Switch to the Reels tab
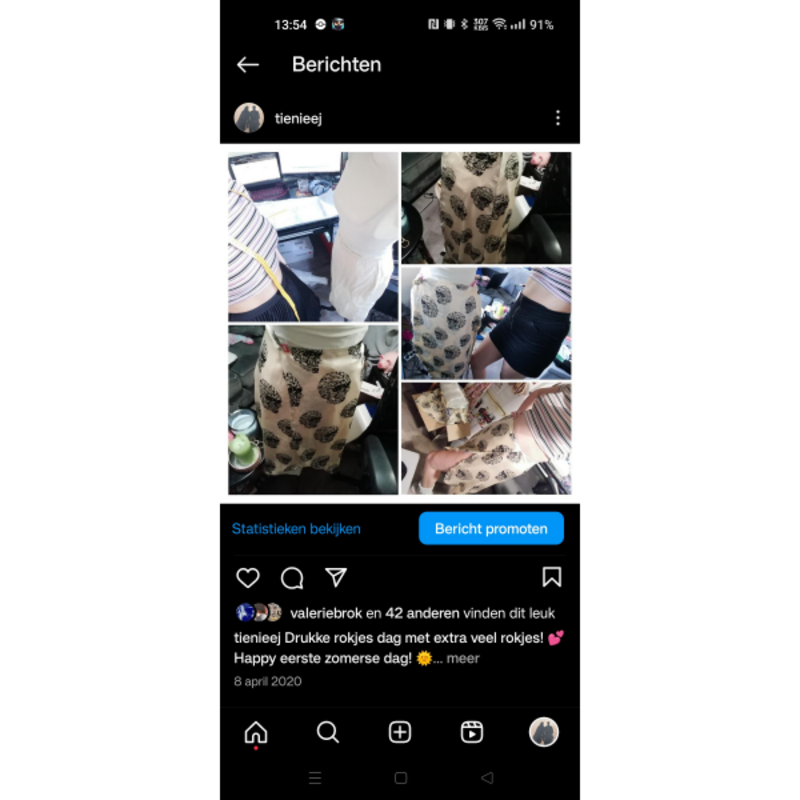The width and height of the screenshot is (800, 800). [x=472, y=732]
